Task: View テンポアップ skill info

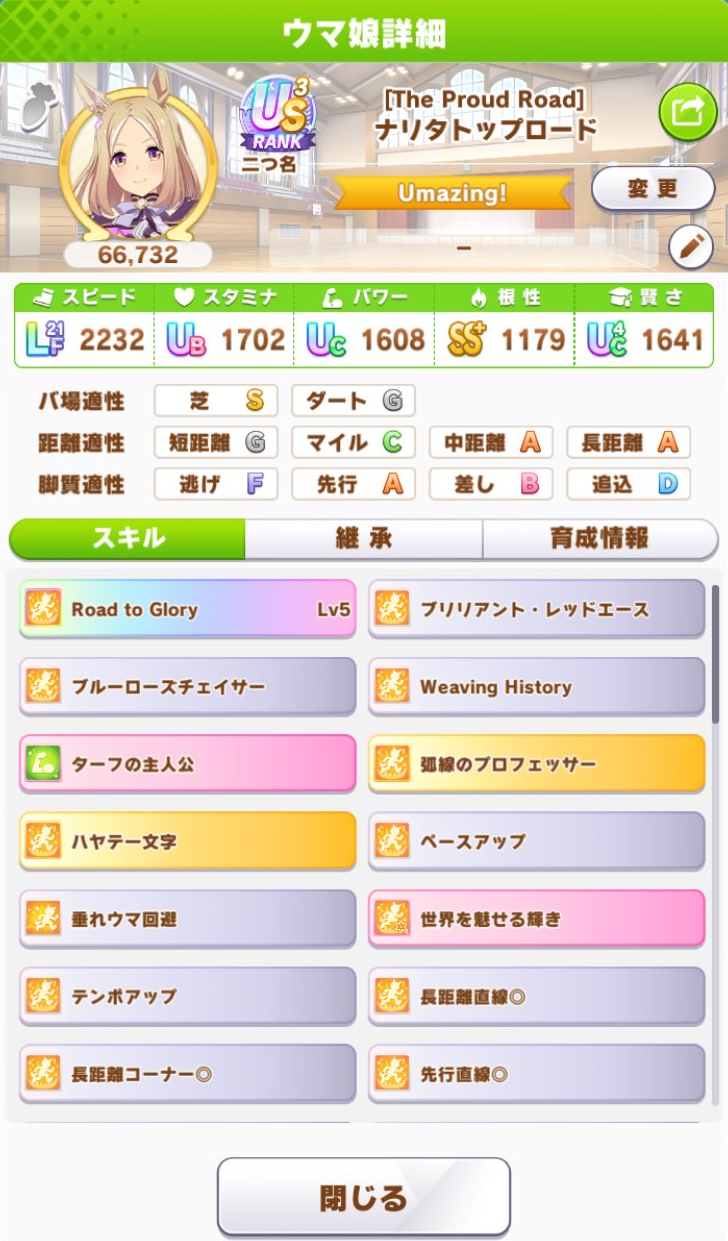Action: (x=188, y=996)
